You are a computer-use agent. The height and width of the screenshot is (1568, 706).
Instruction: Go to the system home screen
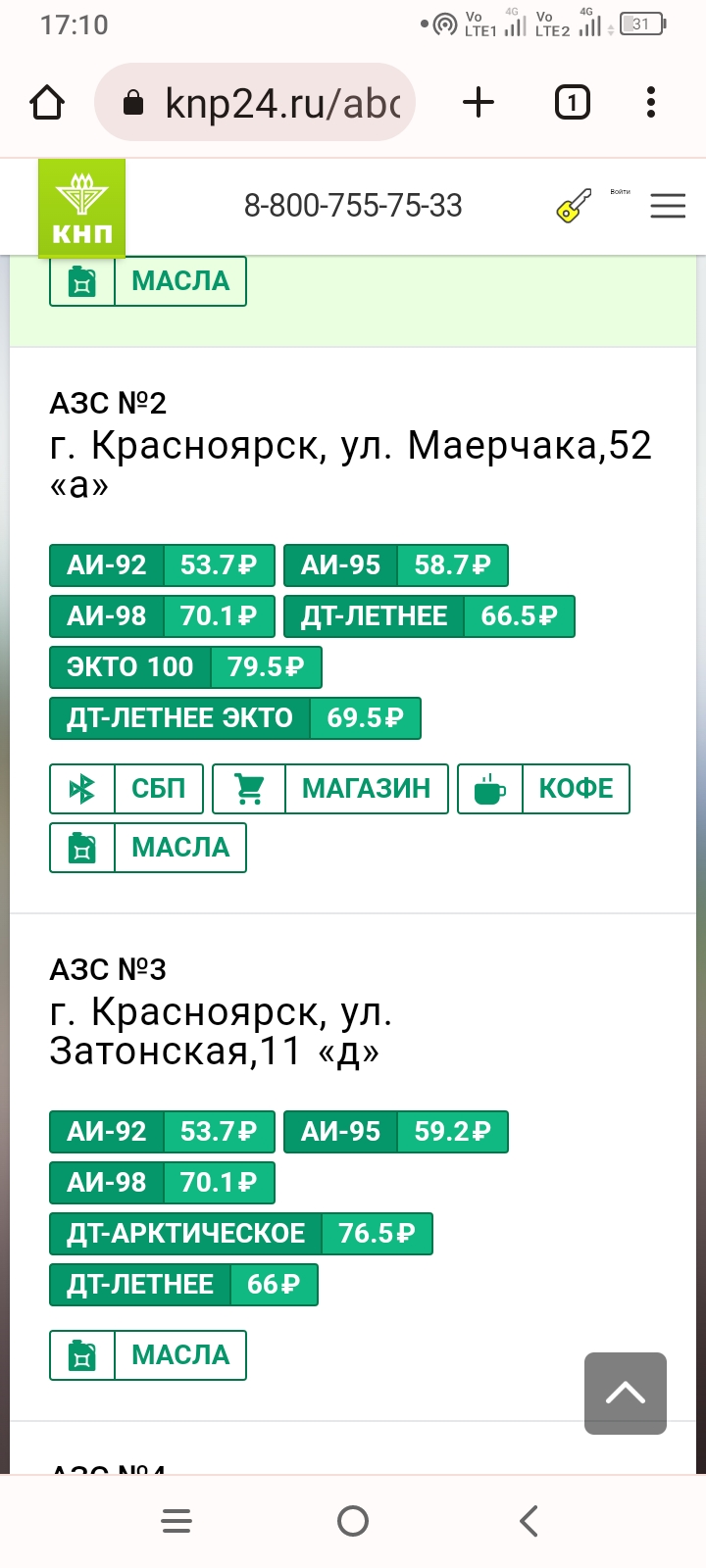353,1521
